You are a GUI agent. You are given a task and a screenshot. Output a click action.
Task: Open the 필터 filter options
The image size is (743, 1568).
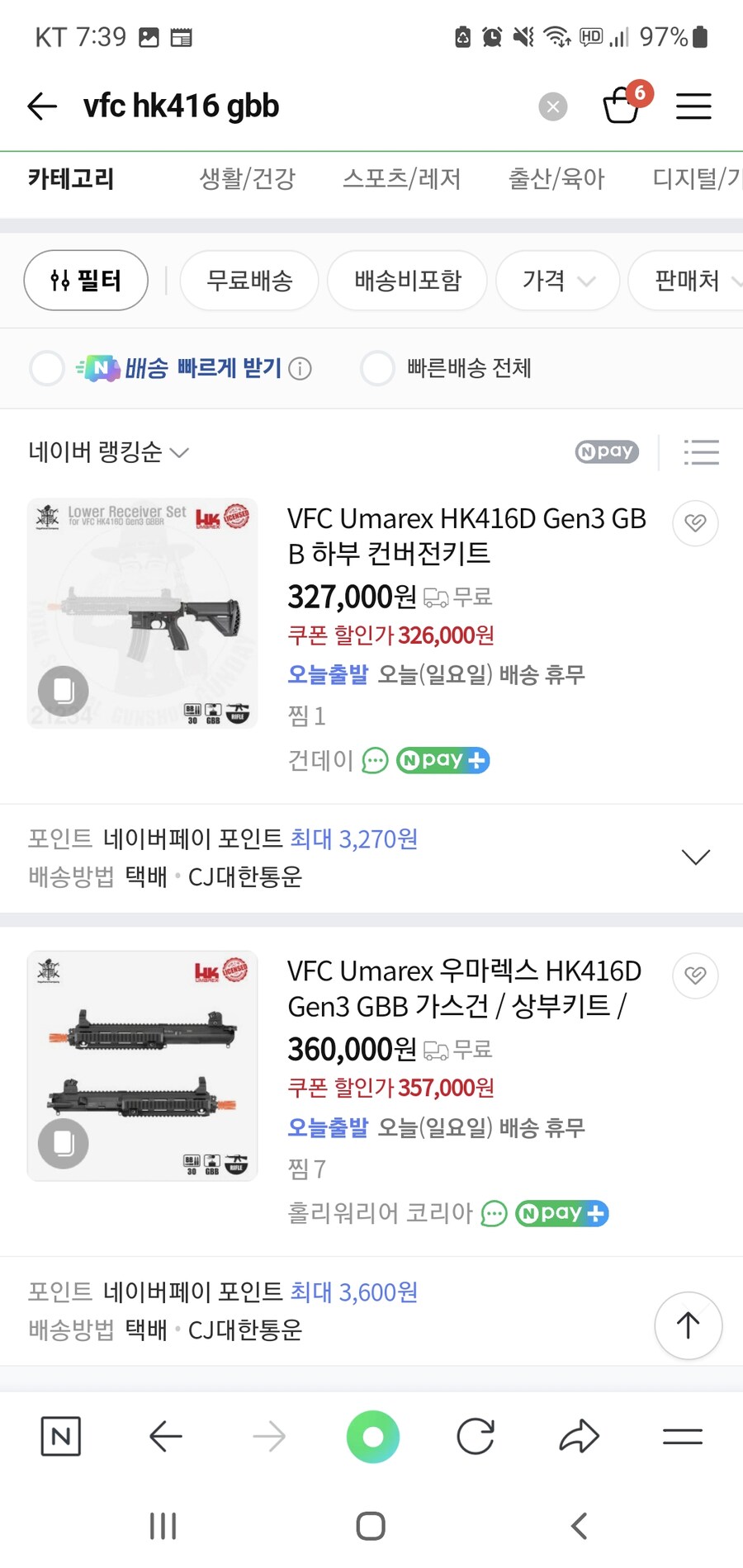tap(86, 281)
